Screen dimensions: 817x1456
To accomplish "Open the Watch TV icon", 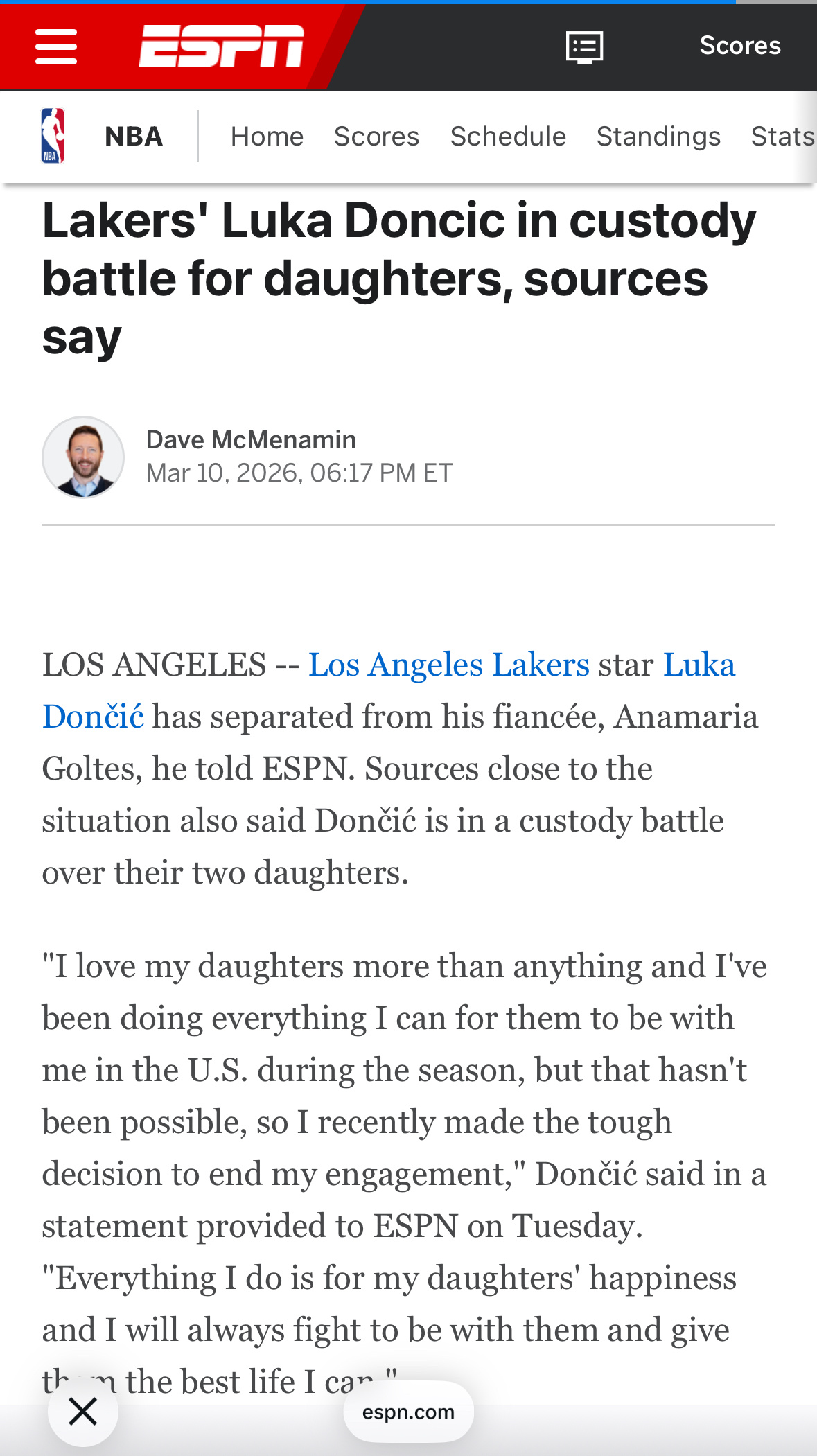I will click(583, 46).
